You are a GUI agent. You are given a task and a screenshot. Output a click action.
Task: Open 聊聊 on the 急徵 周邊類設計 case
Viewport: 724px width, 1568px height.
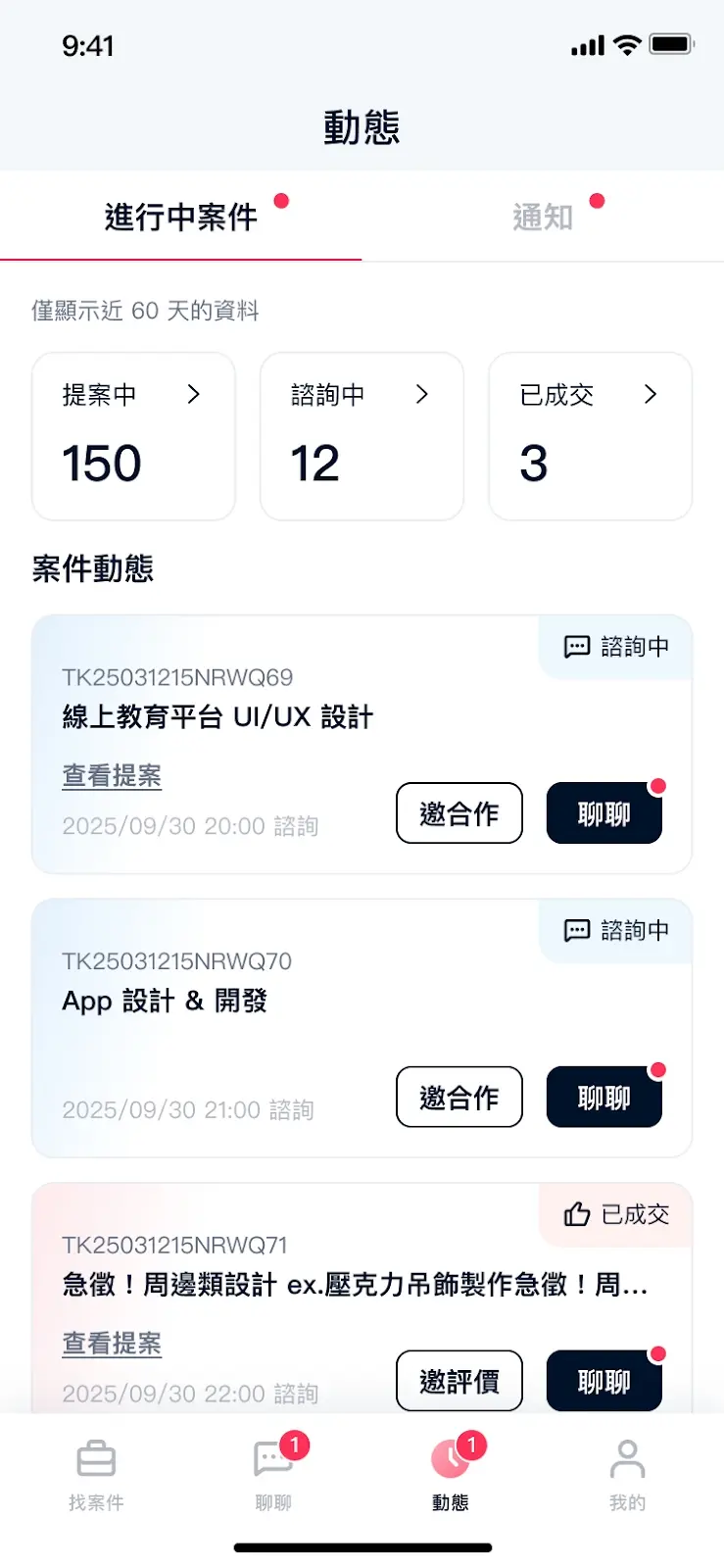click(x=603, y=1382)
